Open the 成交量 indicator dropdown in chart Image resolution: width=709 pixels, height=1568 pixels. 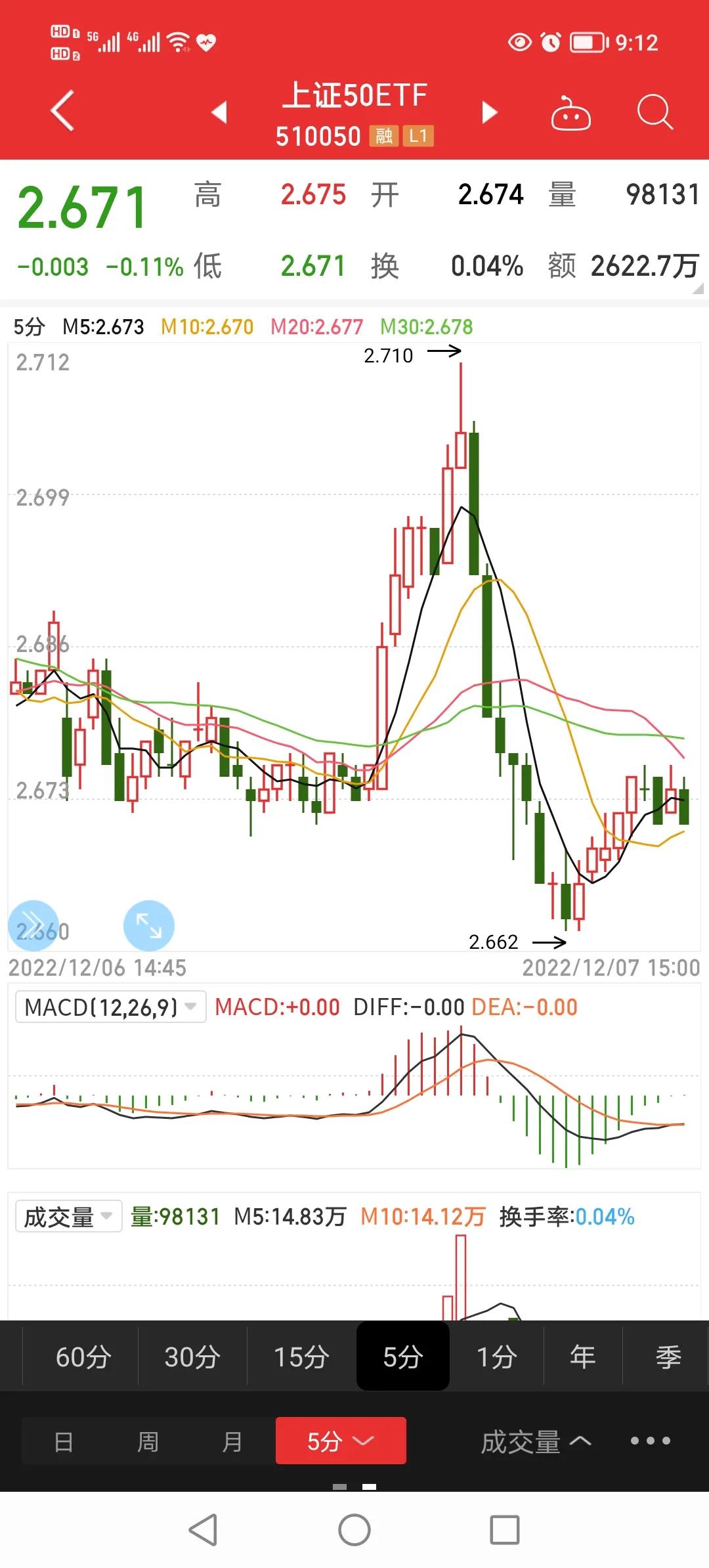tap(68, 1217)
